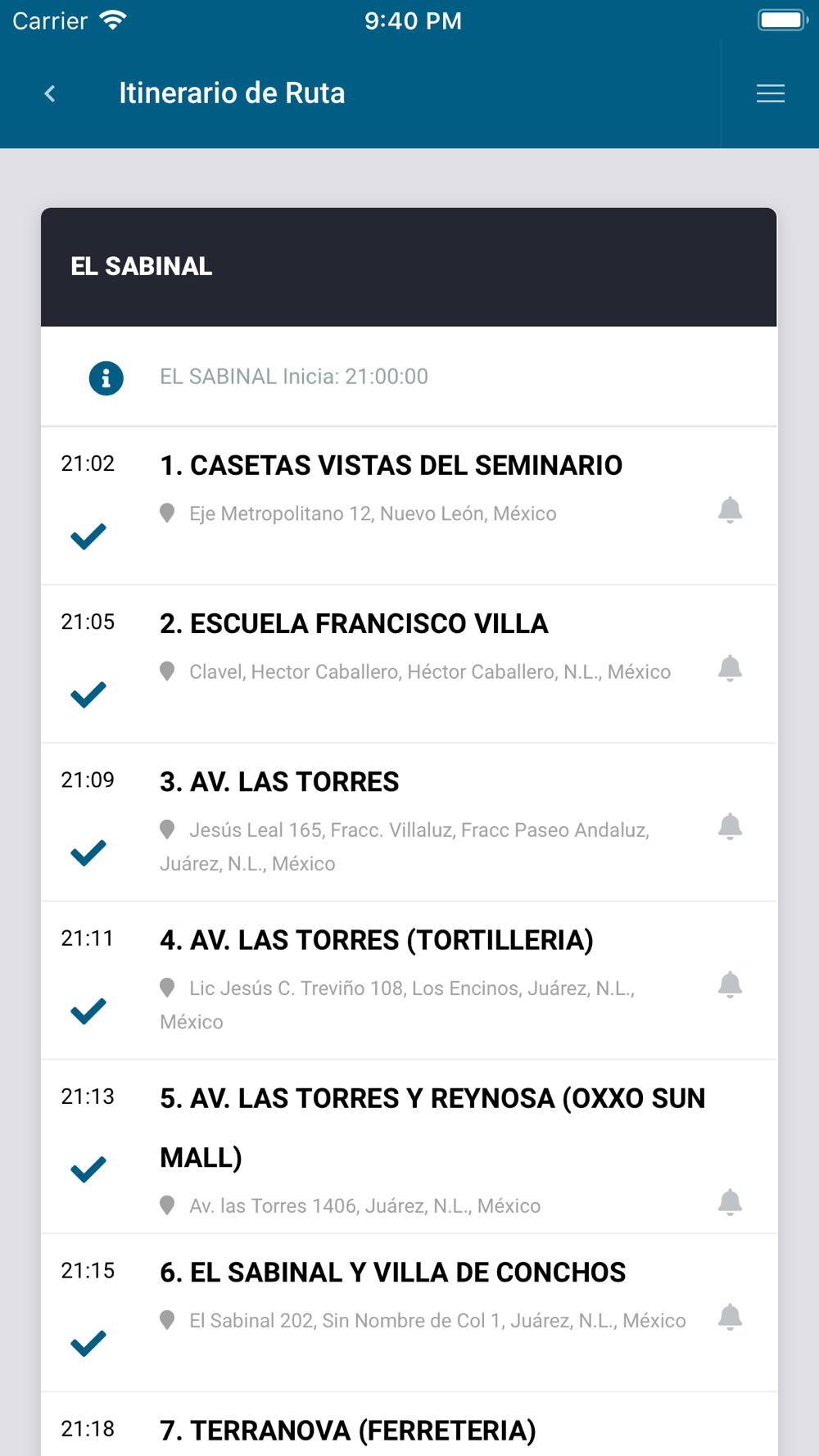Open stop 1 Casetas Vistas del Seminario
This screenshot has width=819, height=1456.
[x=409, y=505]
